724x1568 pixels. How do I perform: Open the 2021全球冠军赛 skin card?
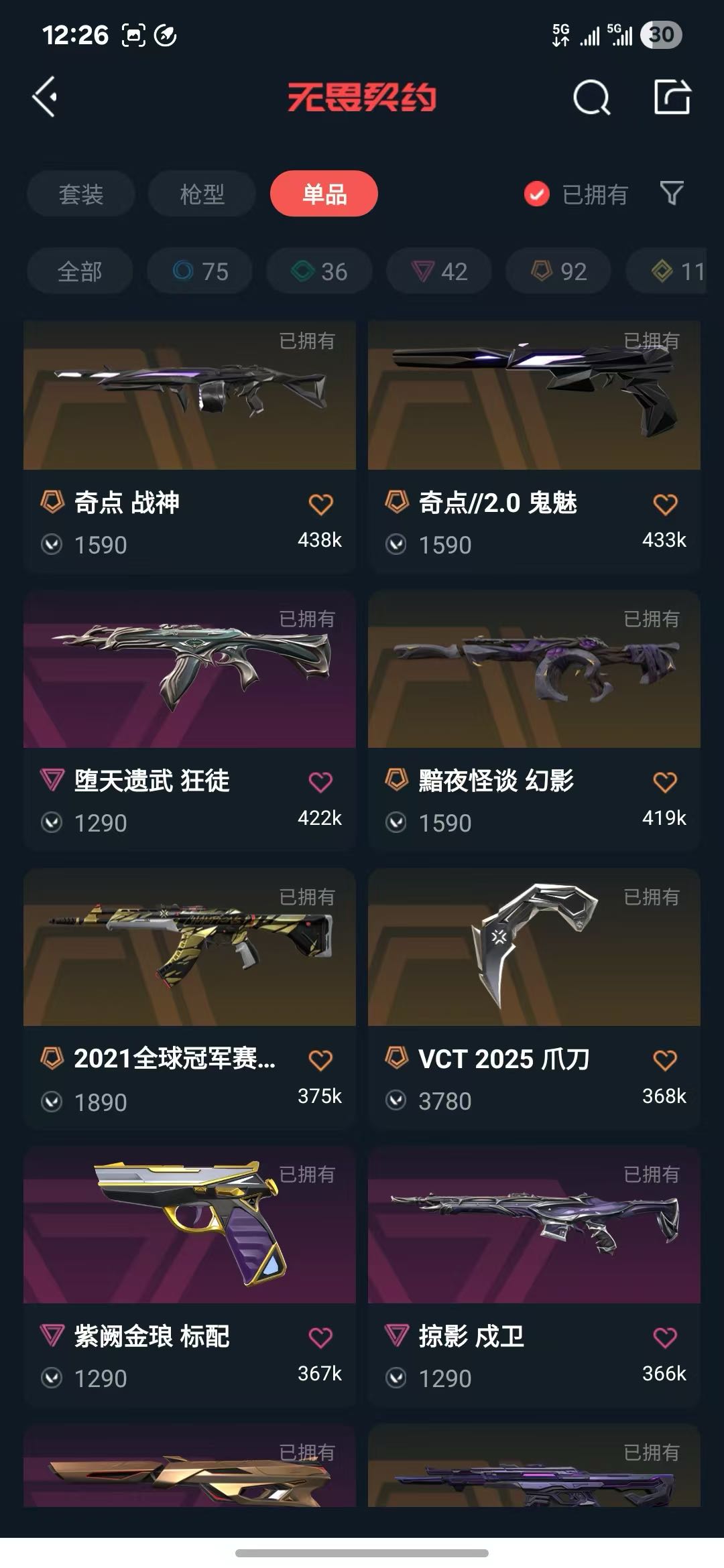(190, 999)
